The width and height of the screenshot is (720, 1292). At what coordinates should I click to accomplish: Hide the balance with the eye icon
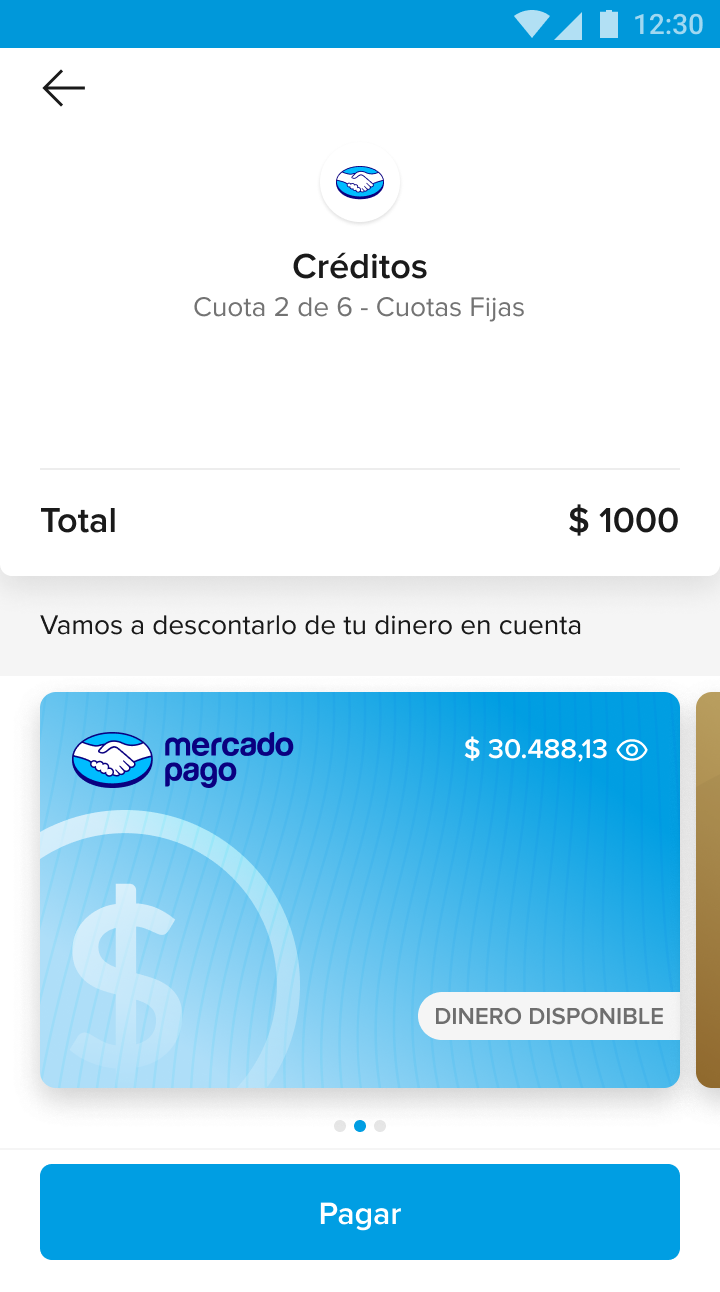coord(632,749)
